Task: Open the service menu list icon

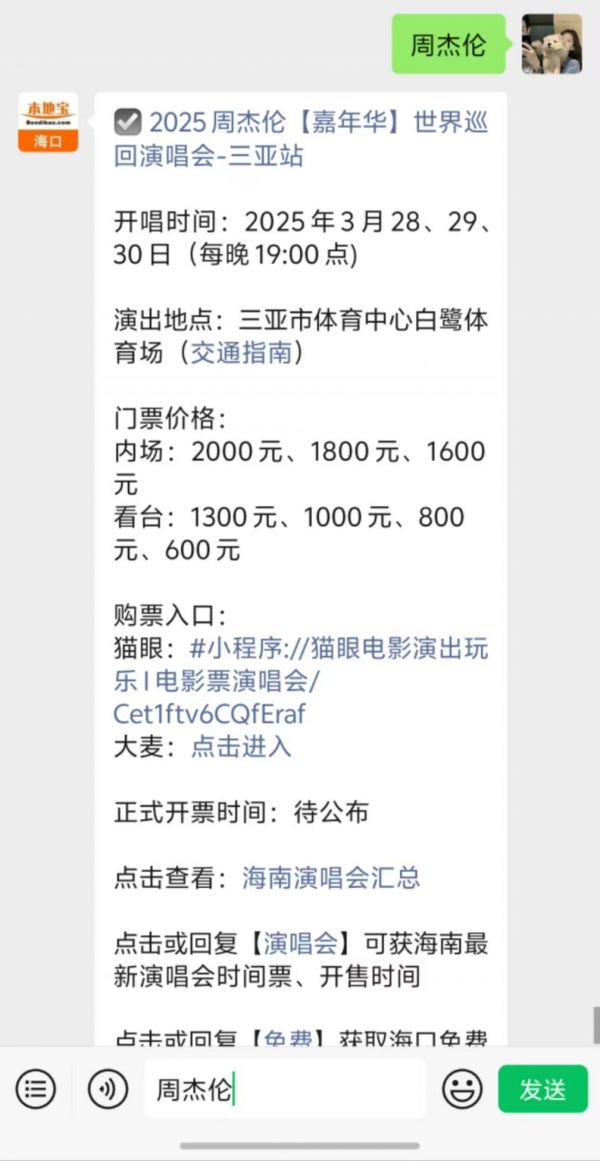Action: [36, 1089]
